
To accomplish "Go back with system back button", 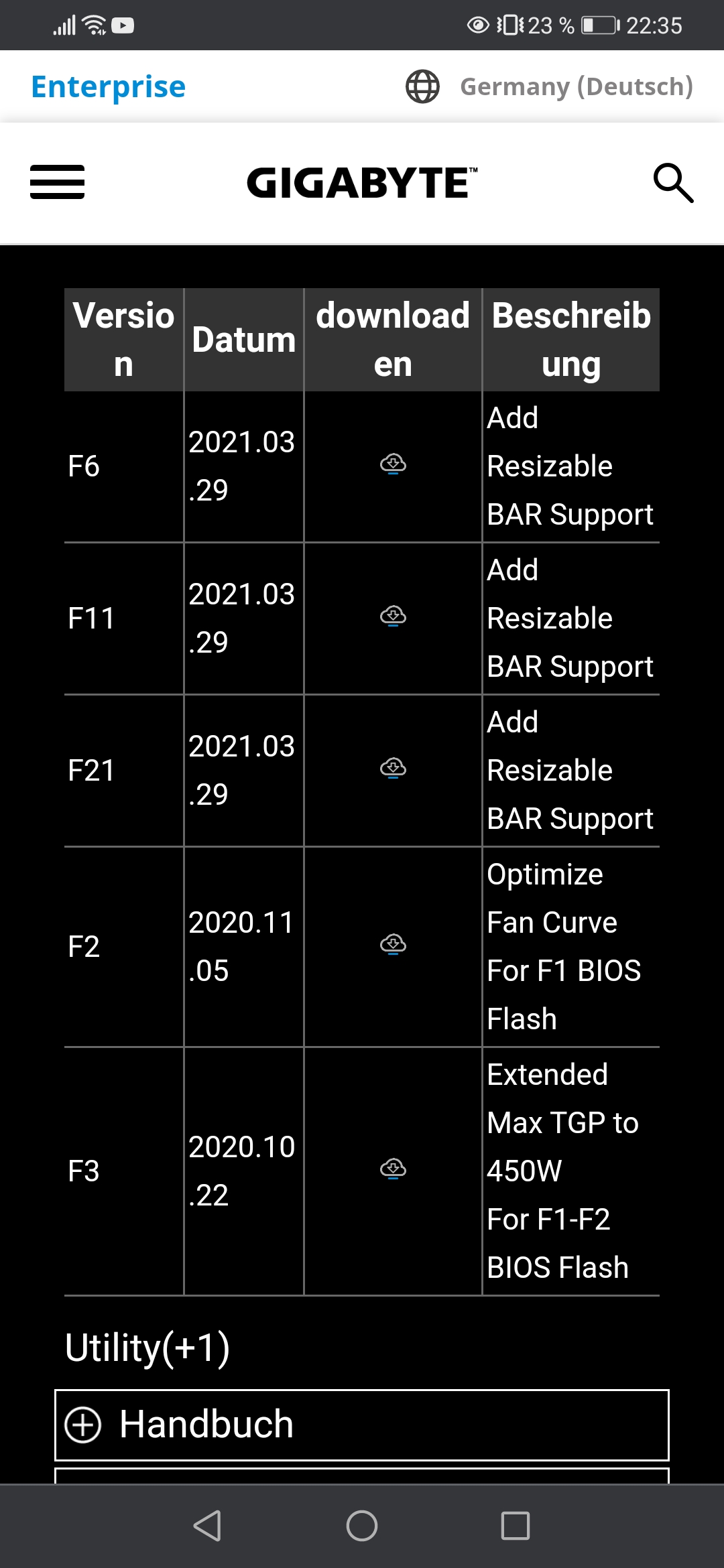I will [x=207, y=1526].
